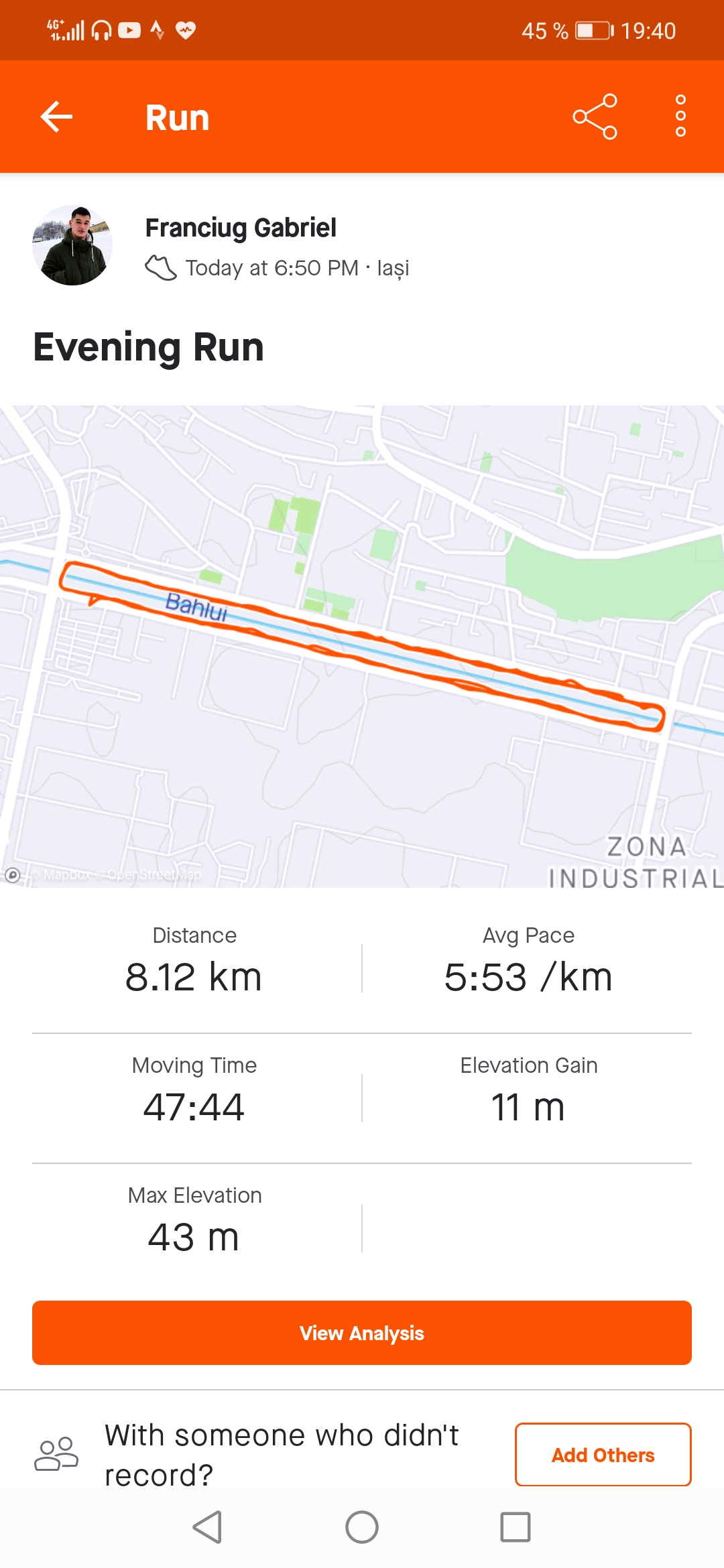Tap Add Others button

pyautogui.click(x=603, y=1455)
